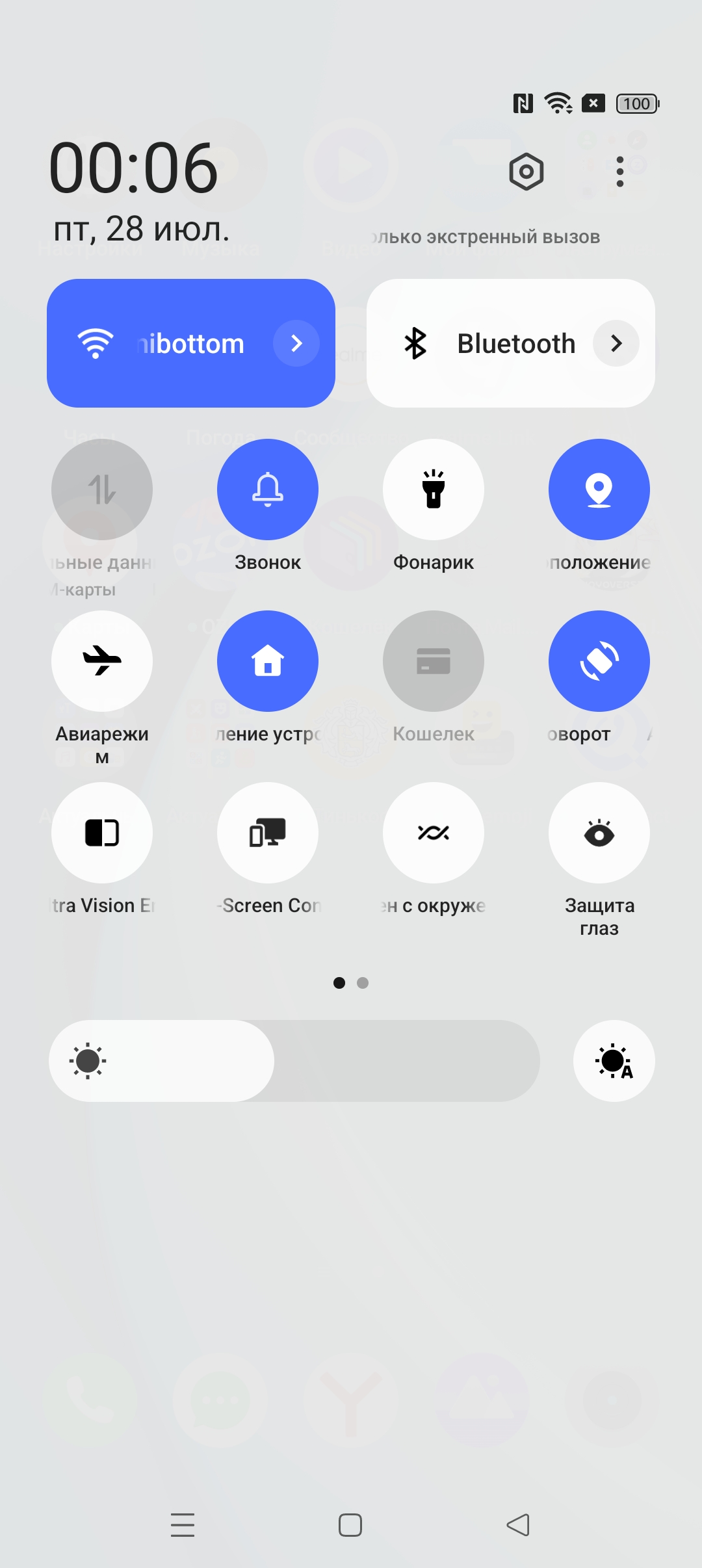Go to second quick settings page dot

click(x=363, y=983)
